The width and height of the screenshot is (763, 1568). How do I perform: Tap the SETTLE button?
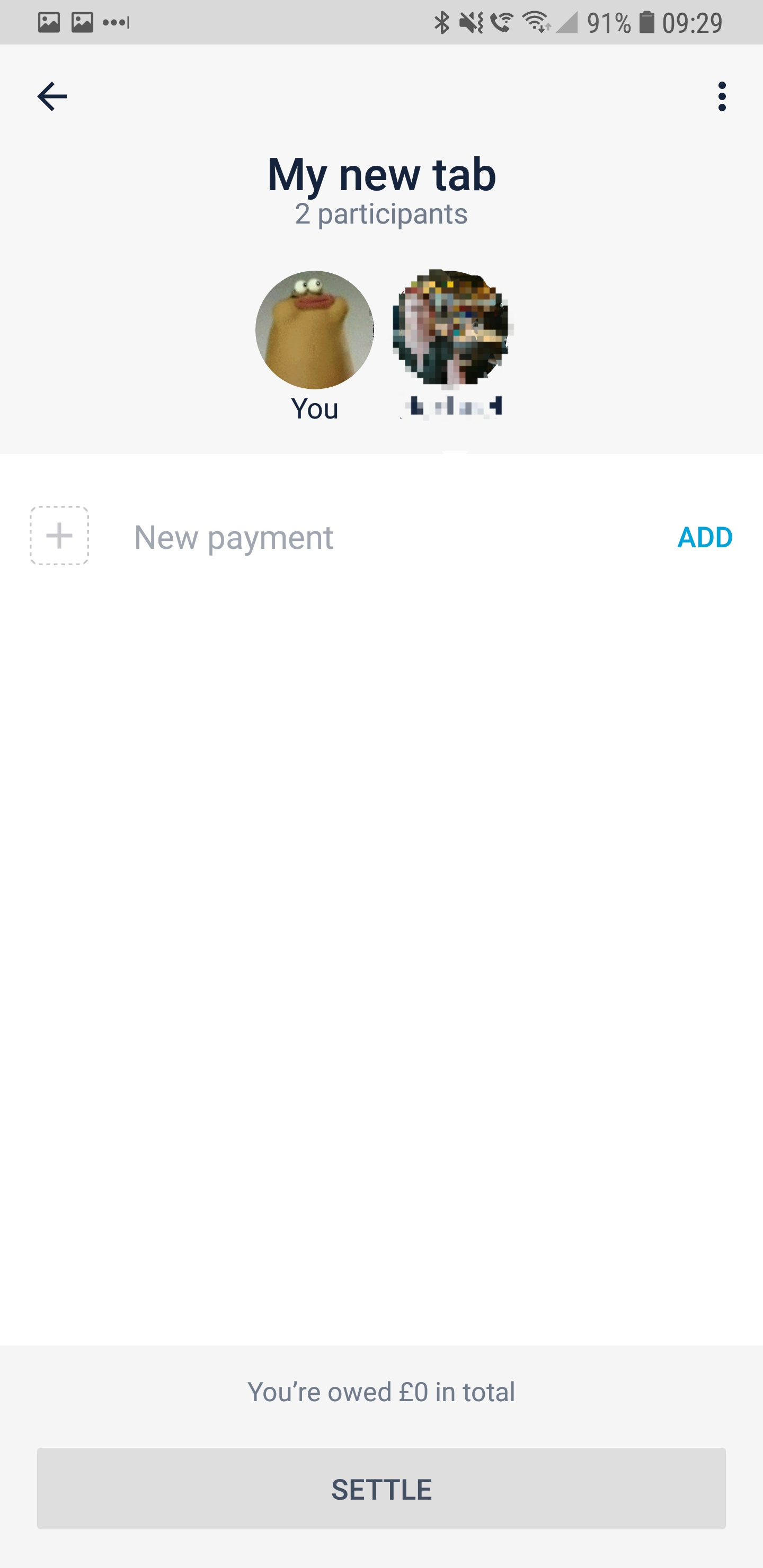[381, 1488]
